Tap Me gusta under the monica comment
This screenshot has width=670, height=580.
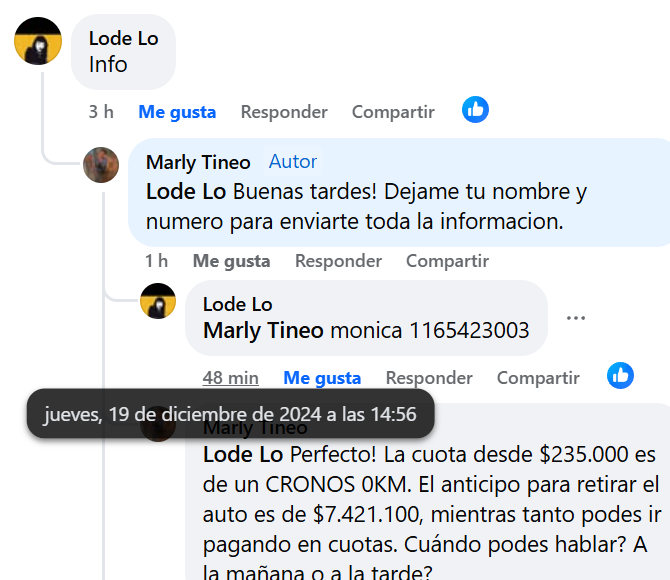click(322, 378)
